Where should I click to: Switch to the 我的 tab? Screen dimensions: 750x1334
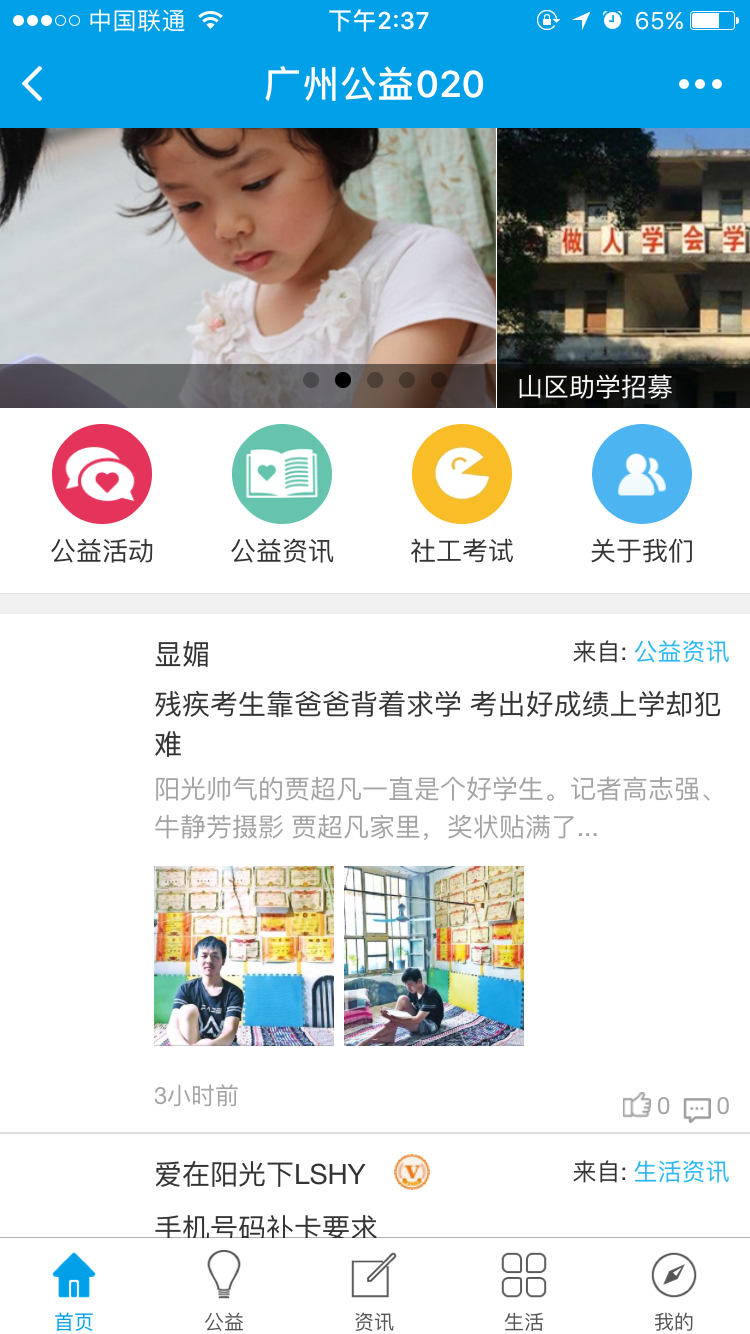(673, 1290)
